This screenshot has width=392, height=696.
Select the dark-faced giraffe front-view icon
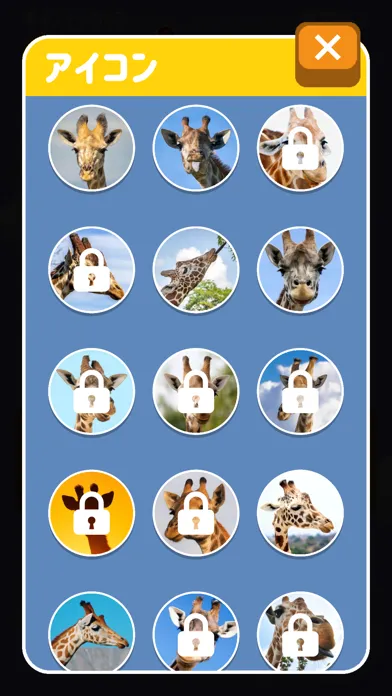(x=300, y=269)
